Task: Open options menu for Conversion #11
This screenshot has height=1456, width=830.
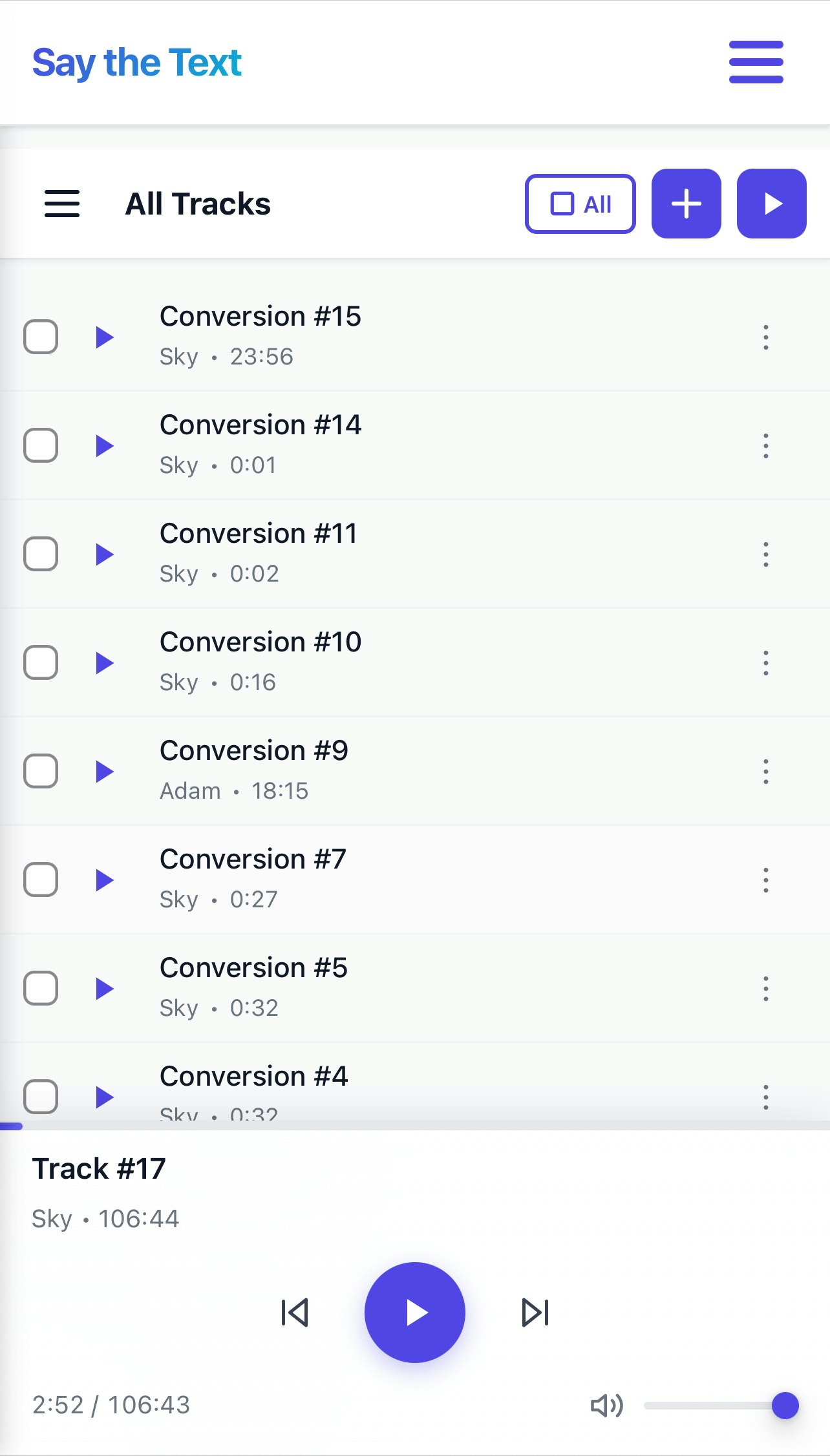Action: tap(765, 554)
